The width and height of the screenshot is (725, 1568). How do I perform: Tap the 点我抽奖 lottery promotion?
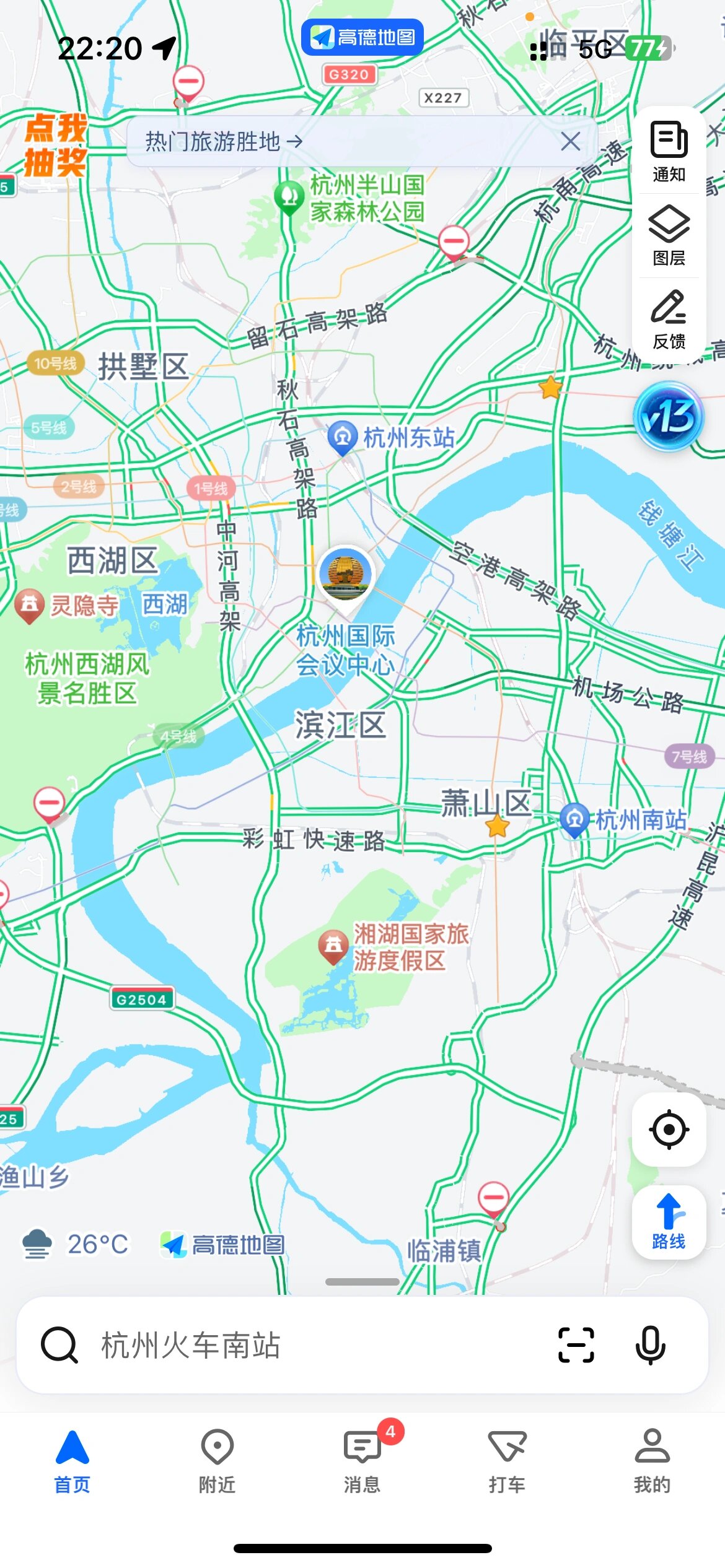55,145
